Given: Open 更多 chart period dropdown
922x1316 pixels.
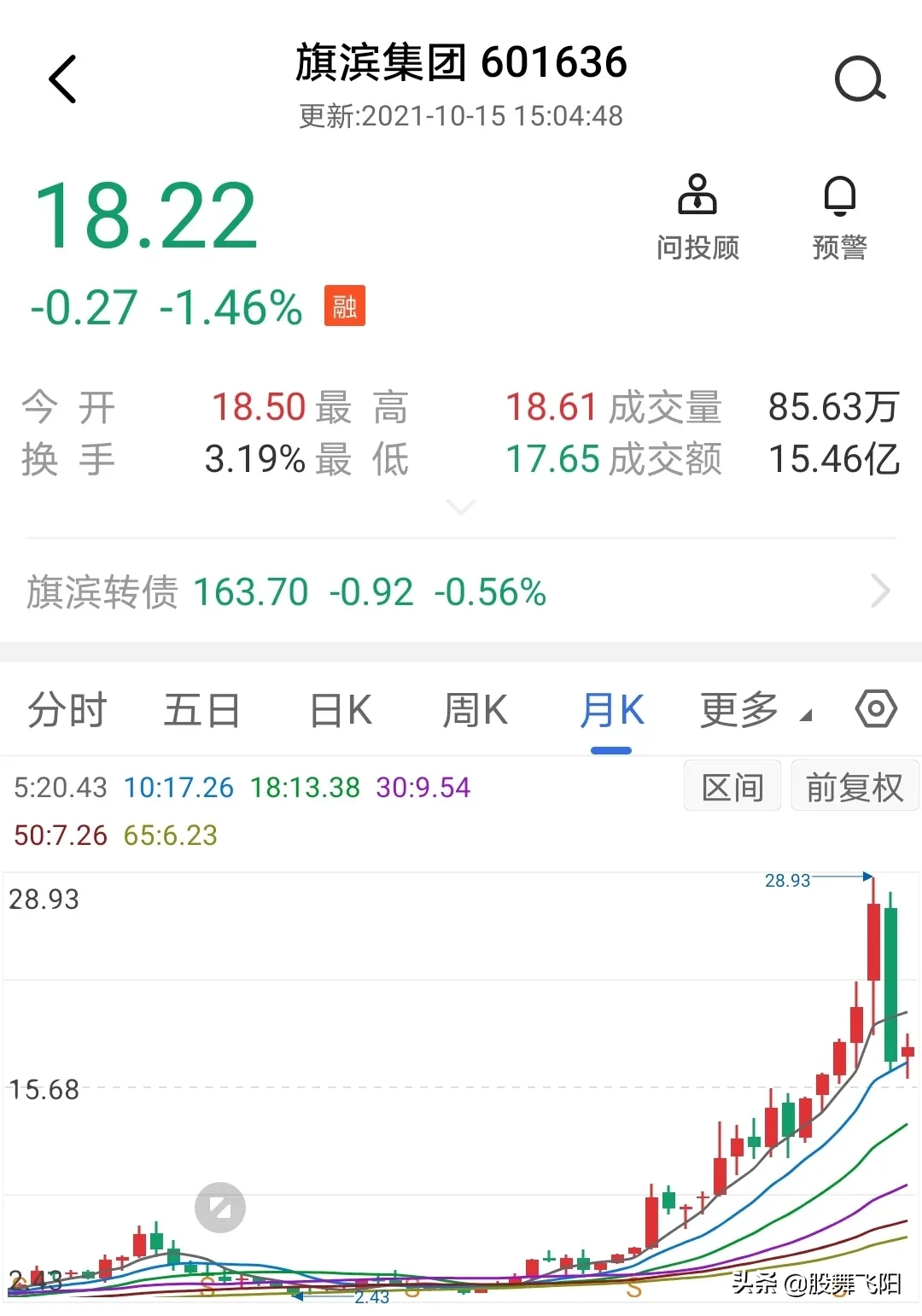Looking at the screenshot, I should click(755, 710).
